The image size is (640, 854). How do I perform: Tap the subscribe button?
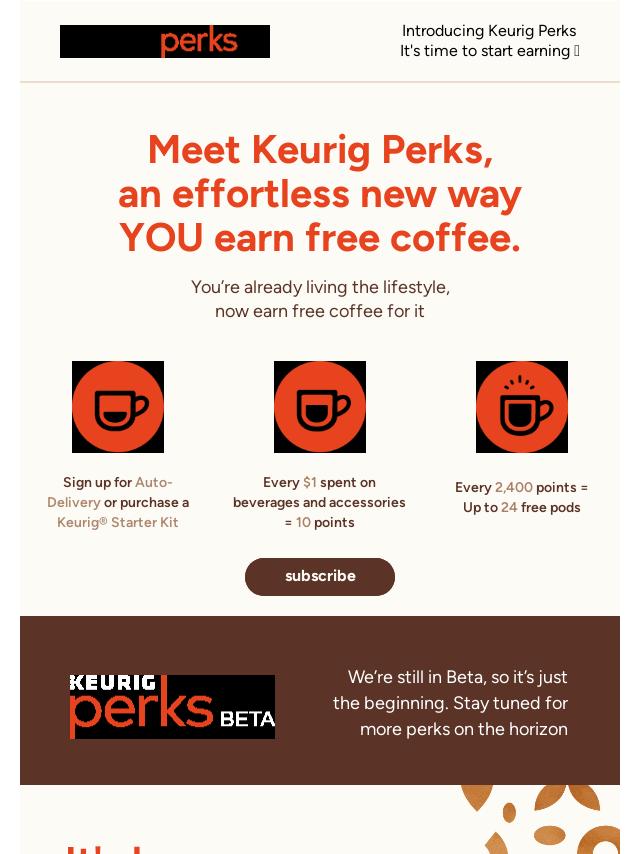[x=320, y=577]
